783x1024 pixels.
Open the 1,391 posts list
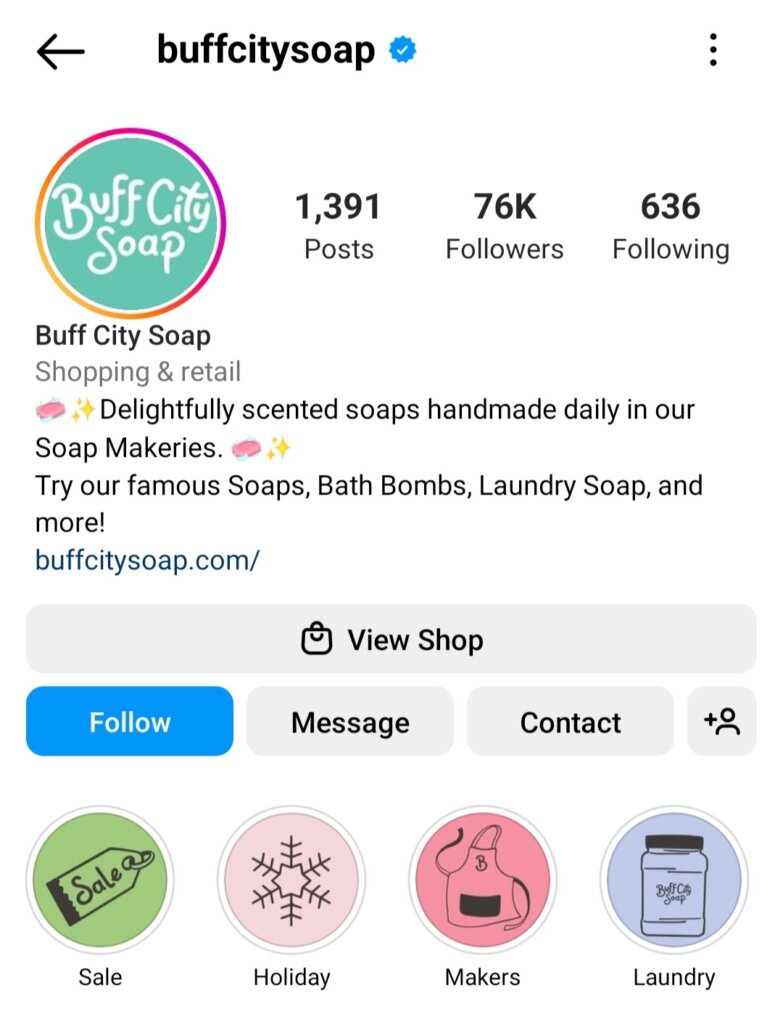pos(338,226)
